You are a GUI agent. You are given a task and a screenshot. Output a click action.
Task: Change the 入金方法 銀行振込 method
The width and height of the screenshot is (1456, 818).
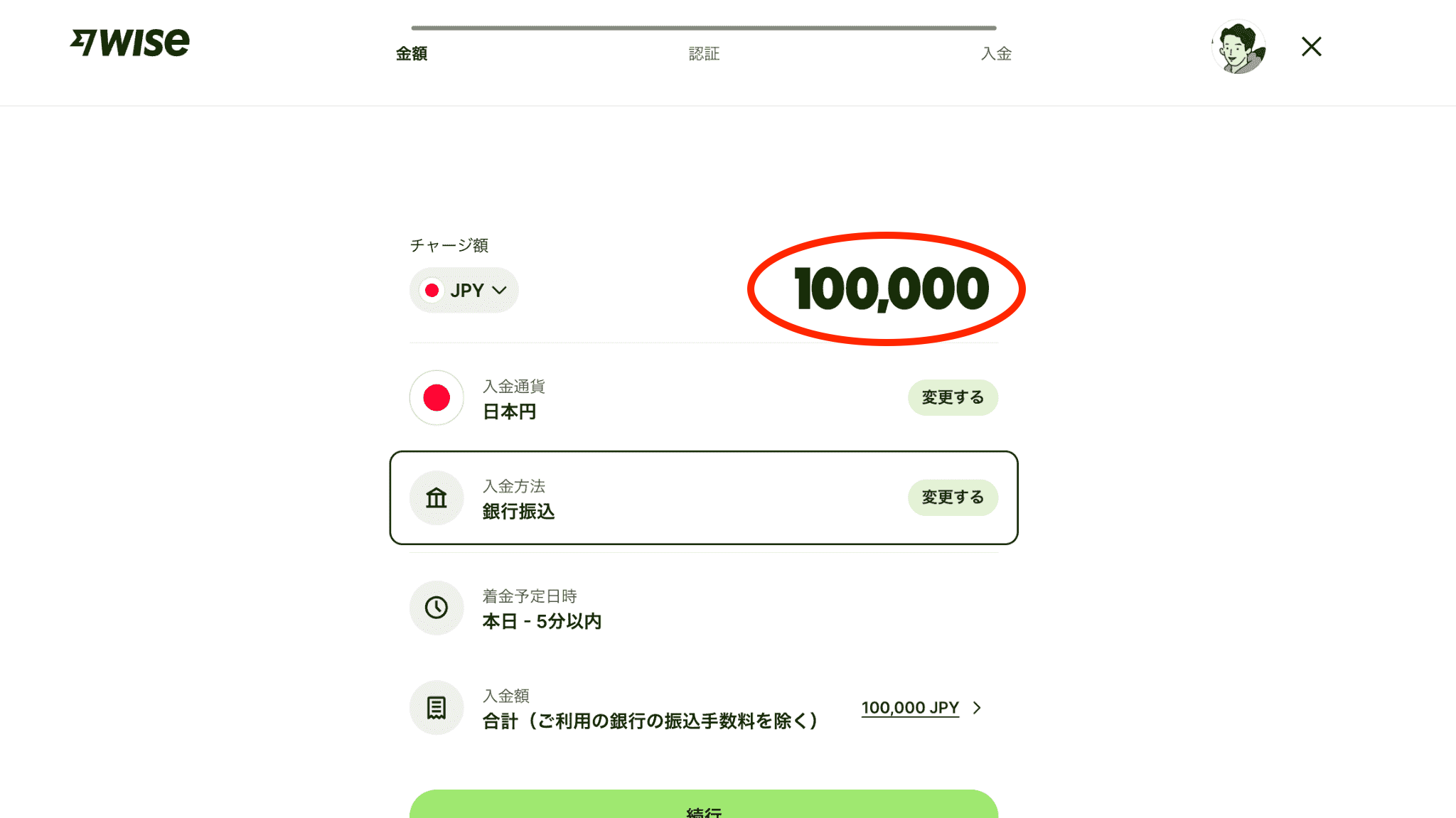(952, 497)
